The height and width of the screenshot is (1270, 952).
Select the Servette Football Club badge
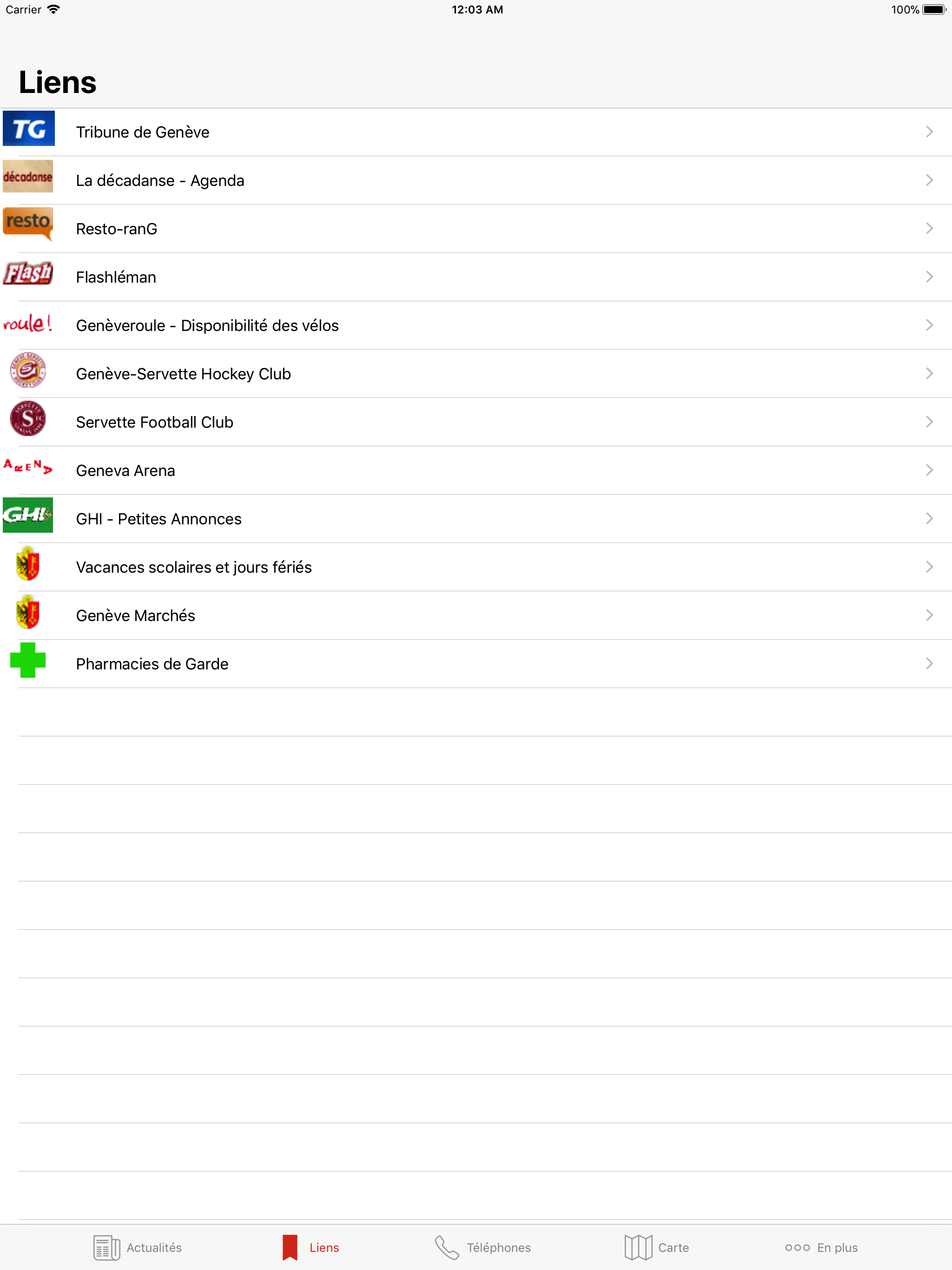[x=29, y=418]
